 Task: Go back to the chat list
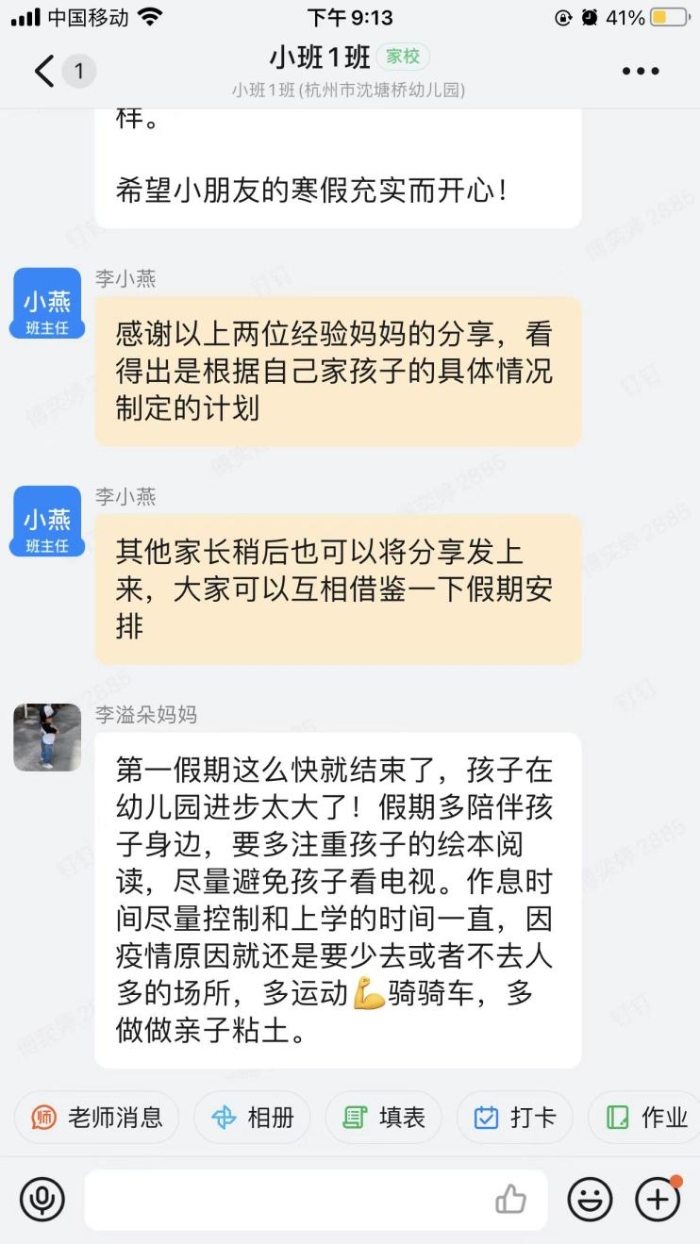click(x=45, y=71)
